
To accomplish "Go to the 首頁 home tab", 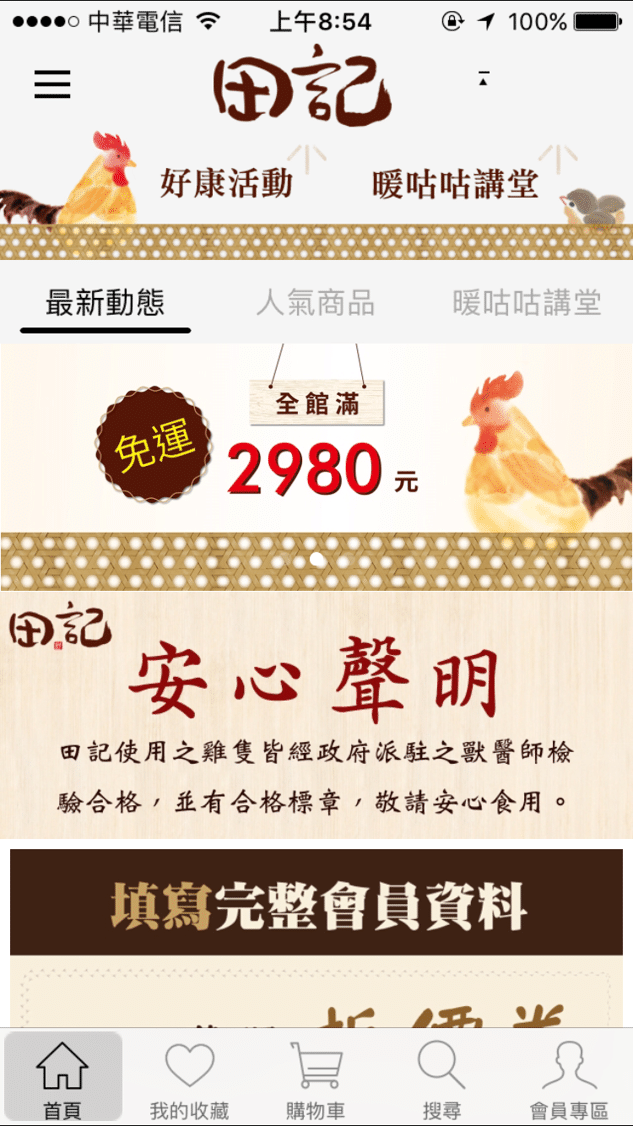I will click(62, 1078).
